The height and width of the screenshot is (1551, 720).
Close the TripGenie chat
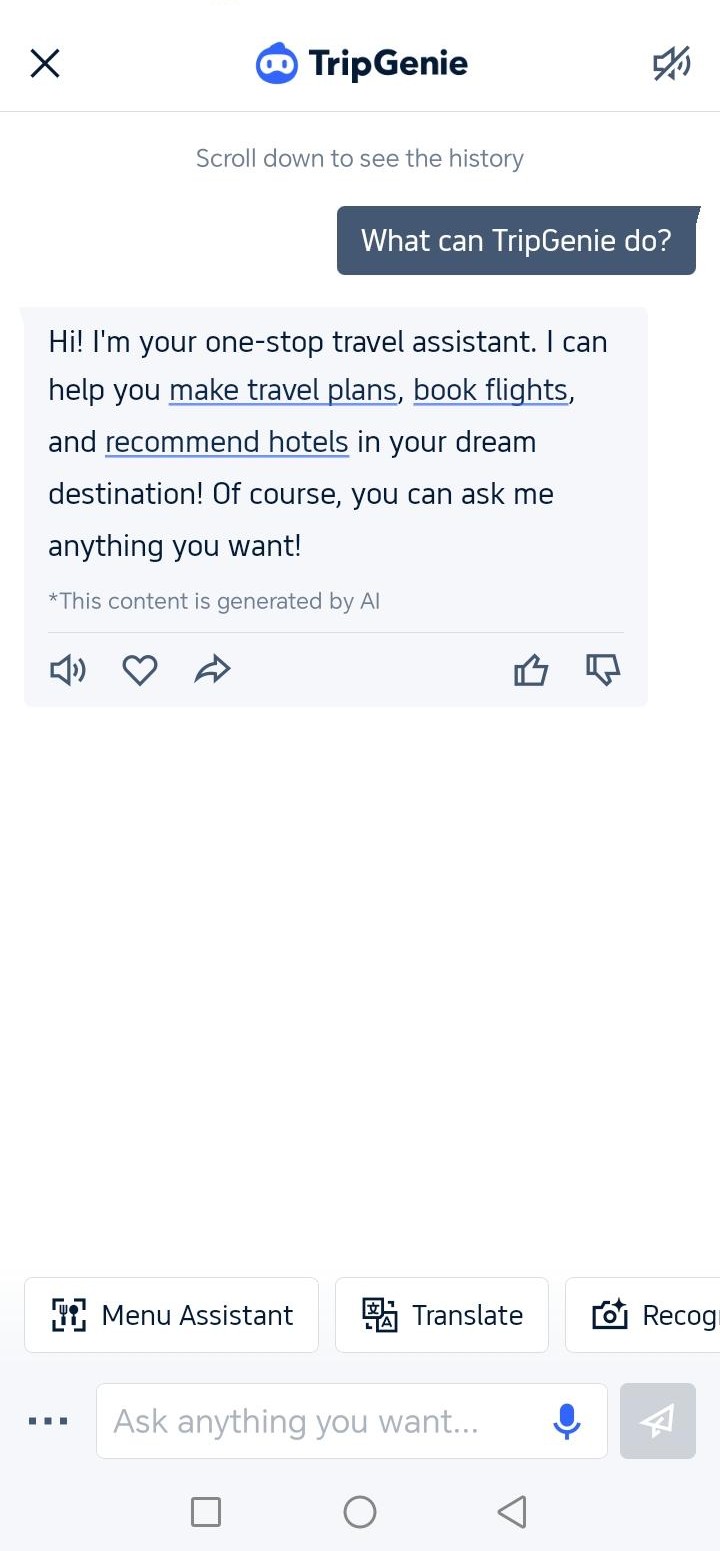[x=45, y=64]
